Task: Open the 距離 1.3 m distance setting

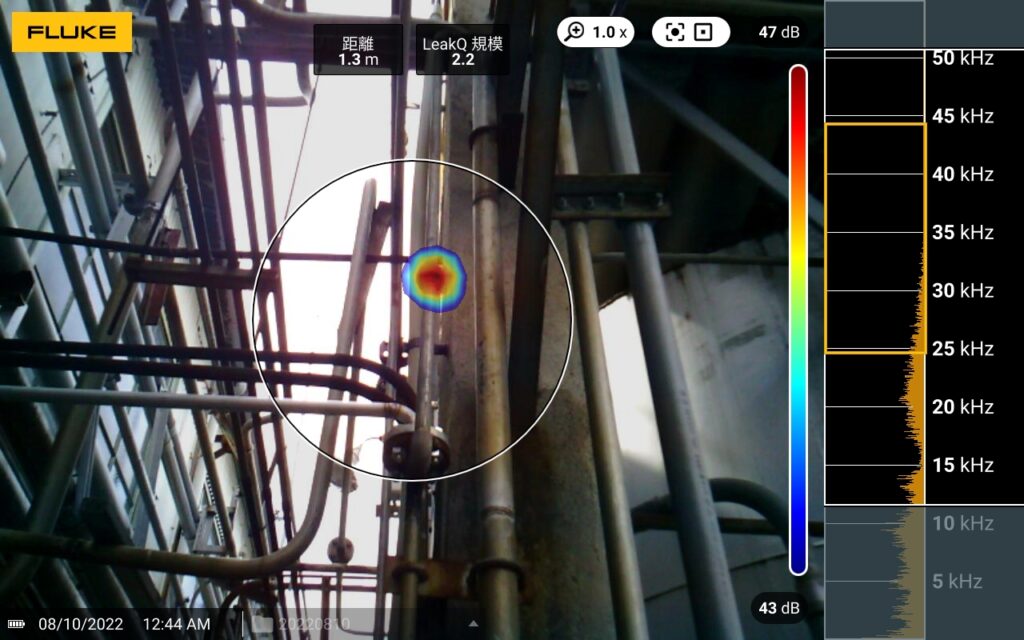Action: pos(358,50)
